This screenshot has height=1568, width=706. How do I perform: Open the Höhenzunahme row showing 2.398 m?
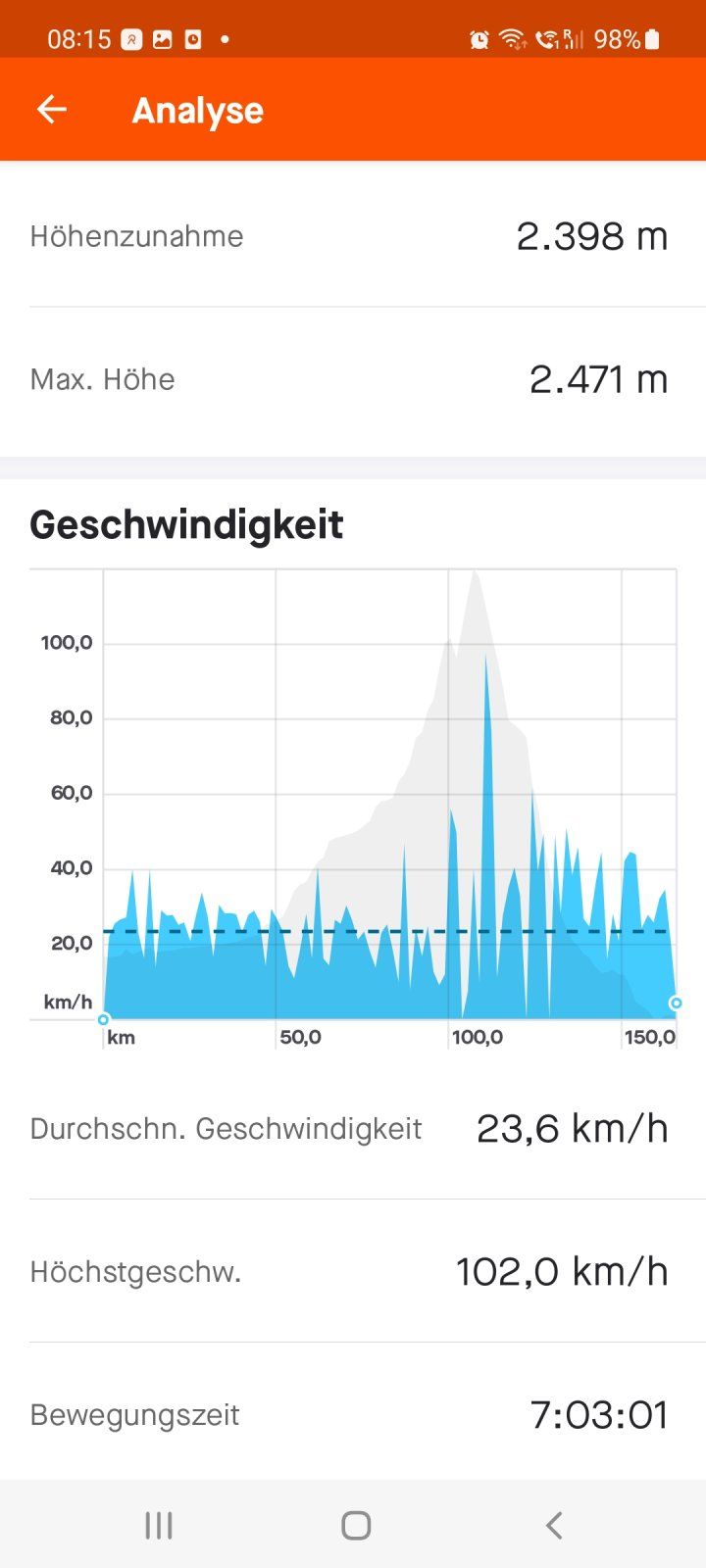click(x=353, y=235)
